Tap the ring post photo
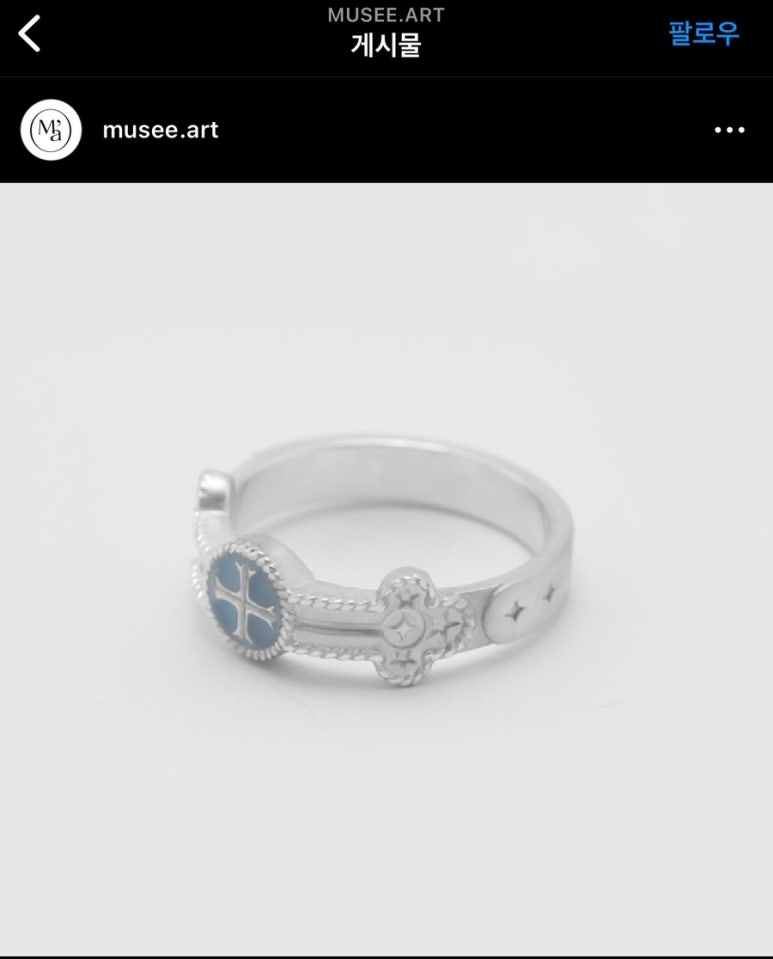This screenshot has width=773, height=959. [386, 568]
